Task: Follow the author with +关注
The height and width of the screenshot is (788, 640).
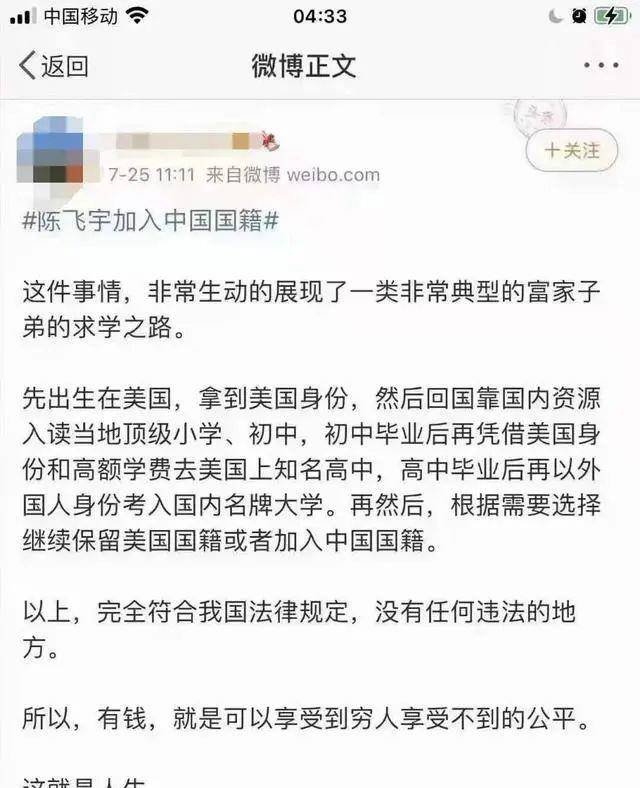Action: 572,151
